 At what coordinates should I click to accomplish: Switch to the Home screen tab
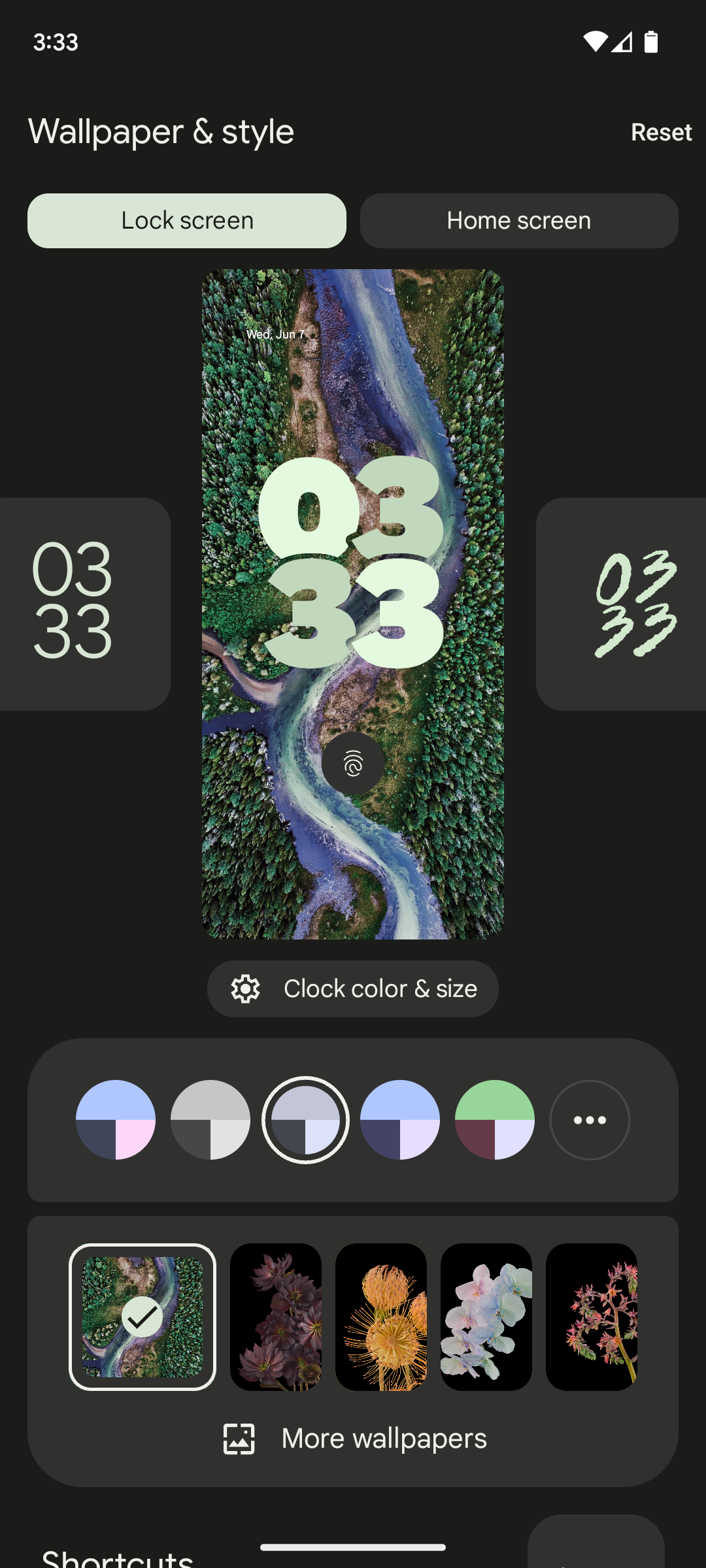pos(518,220)
